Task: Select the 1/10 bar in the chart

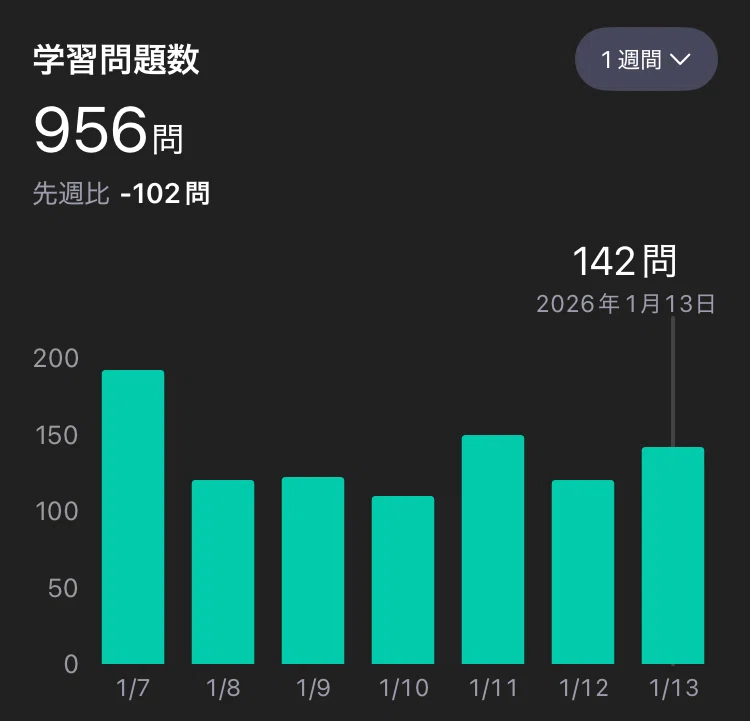Action: click(403, 580)
